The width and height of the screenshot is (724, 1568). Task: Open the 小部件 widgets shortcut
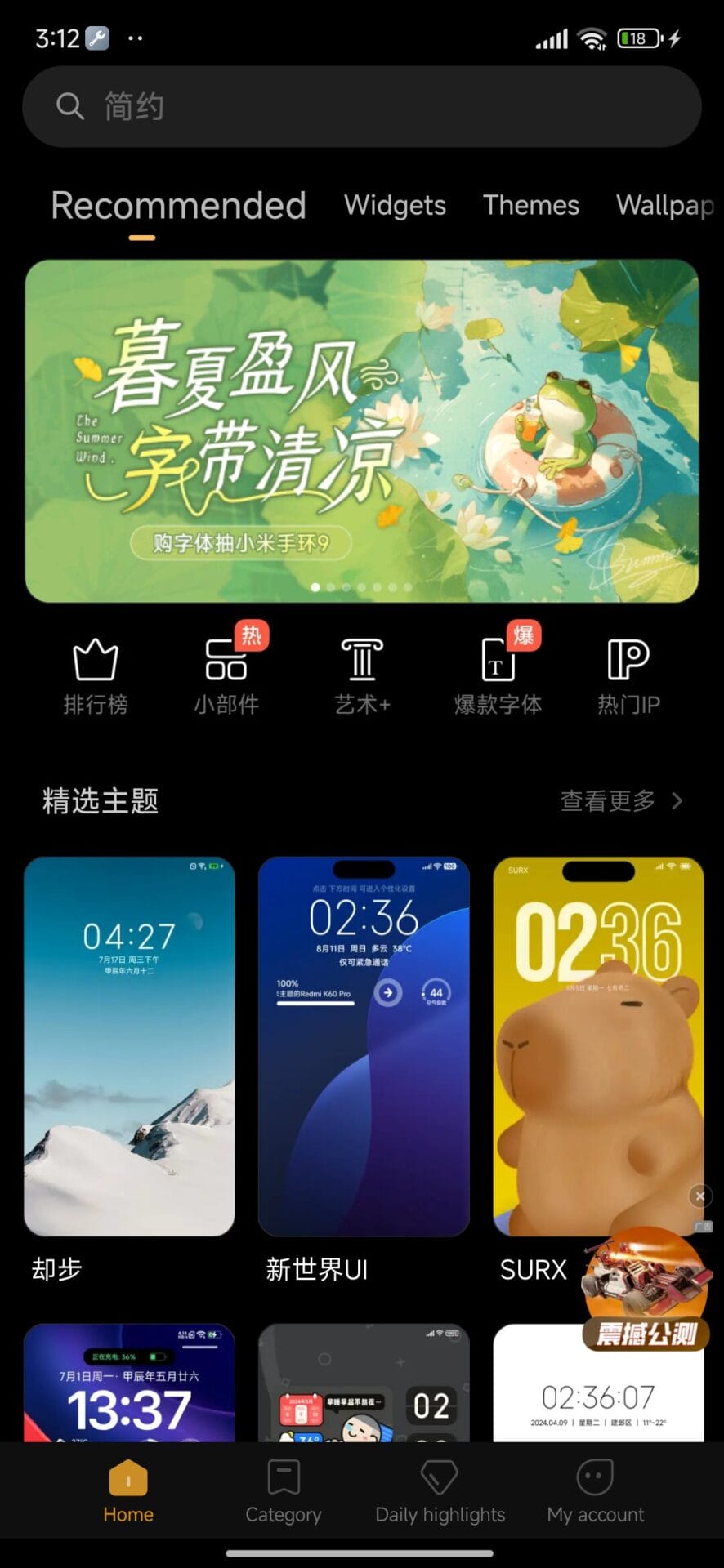click(x=226, y=675)
